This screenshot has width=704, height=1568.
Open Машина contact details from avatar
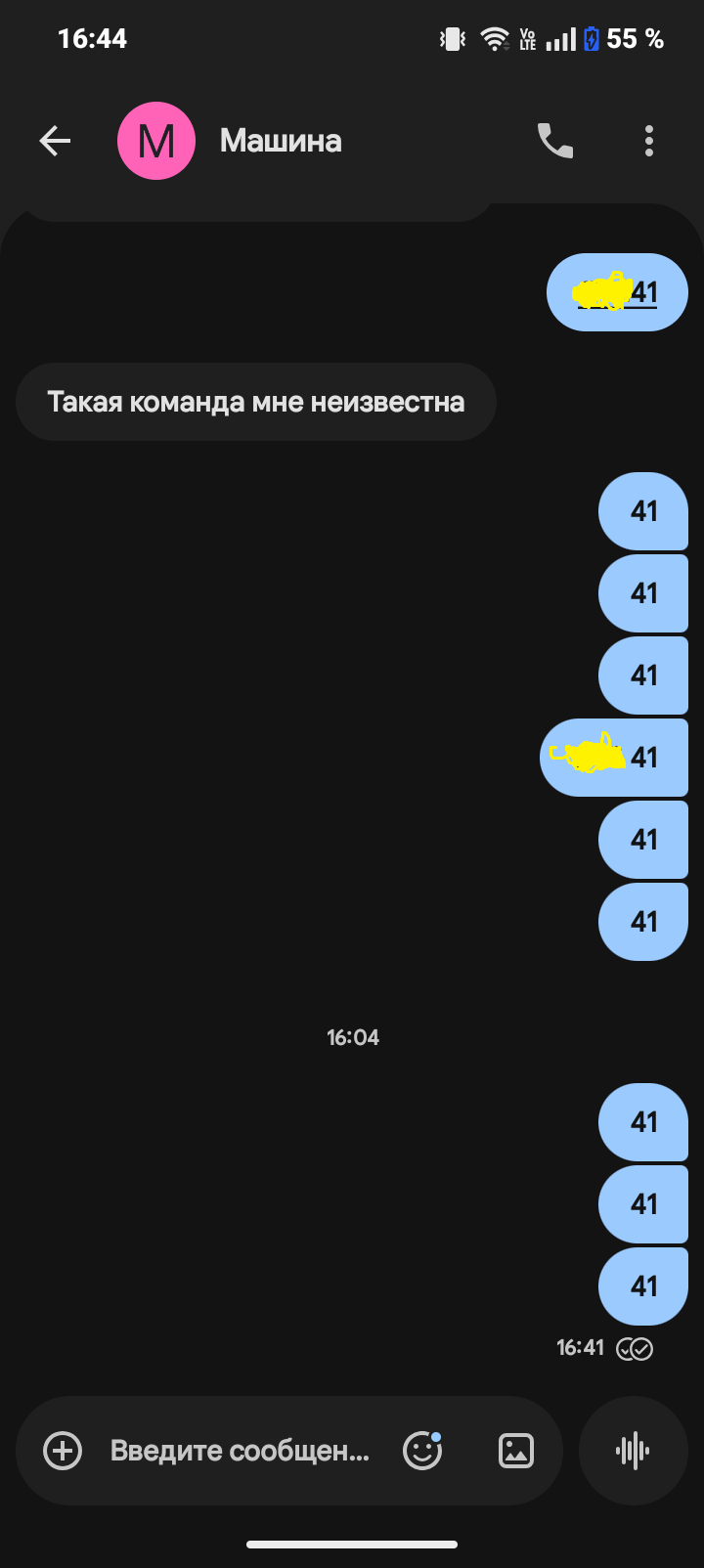click(156, 142)
